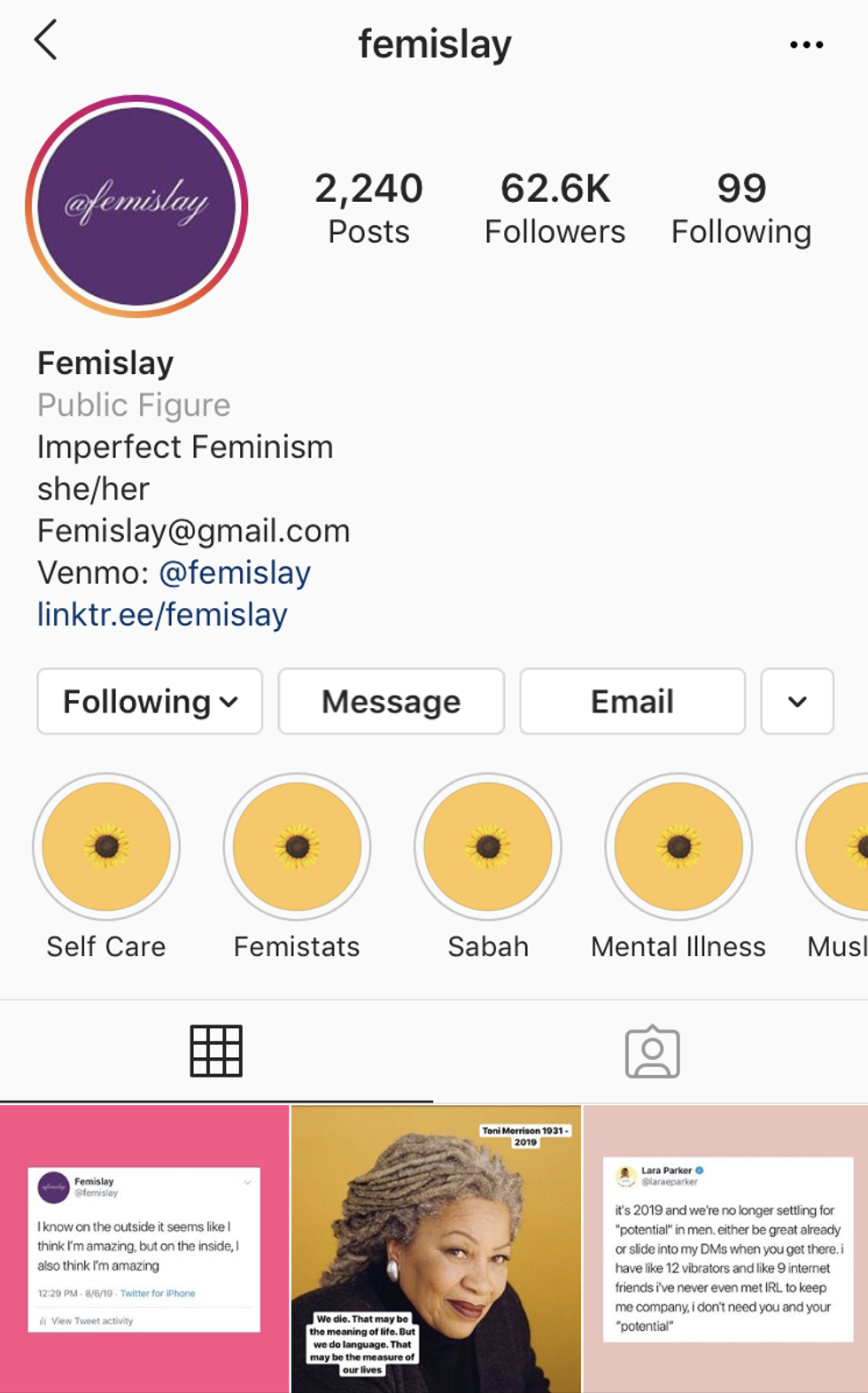Go back with the top-left arrow
868x1393 pixels.
coord(46,41)
